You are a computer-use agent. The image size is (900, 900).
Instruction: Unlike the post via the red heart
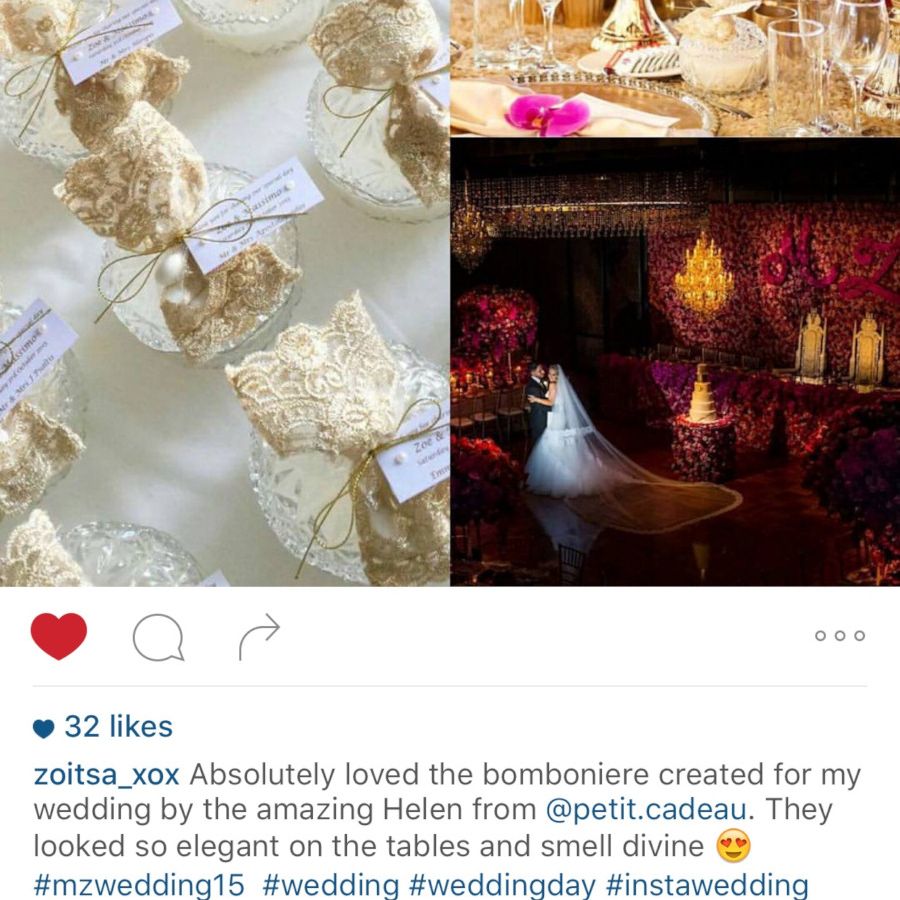59,636
